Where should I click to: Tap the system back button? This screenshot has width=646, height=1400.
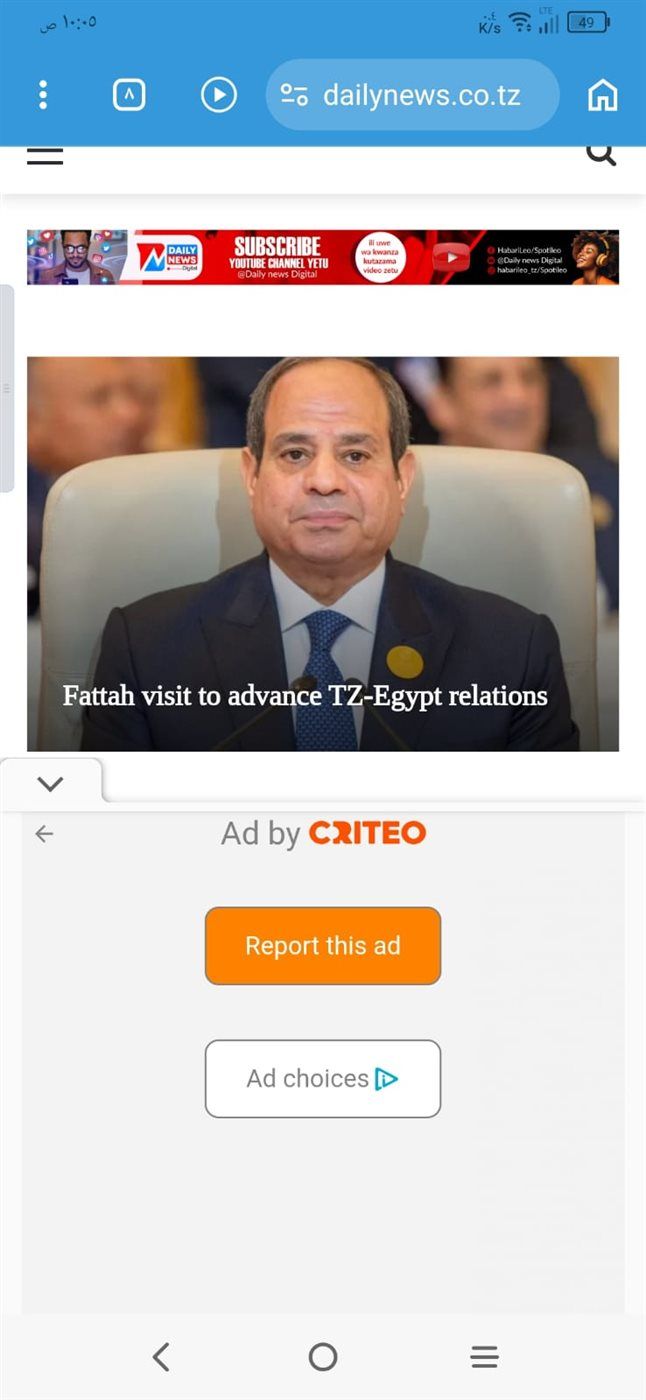161,1357
